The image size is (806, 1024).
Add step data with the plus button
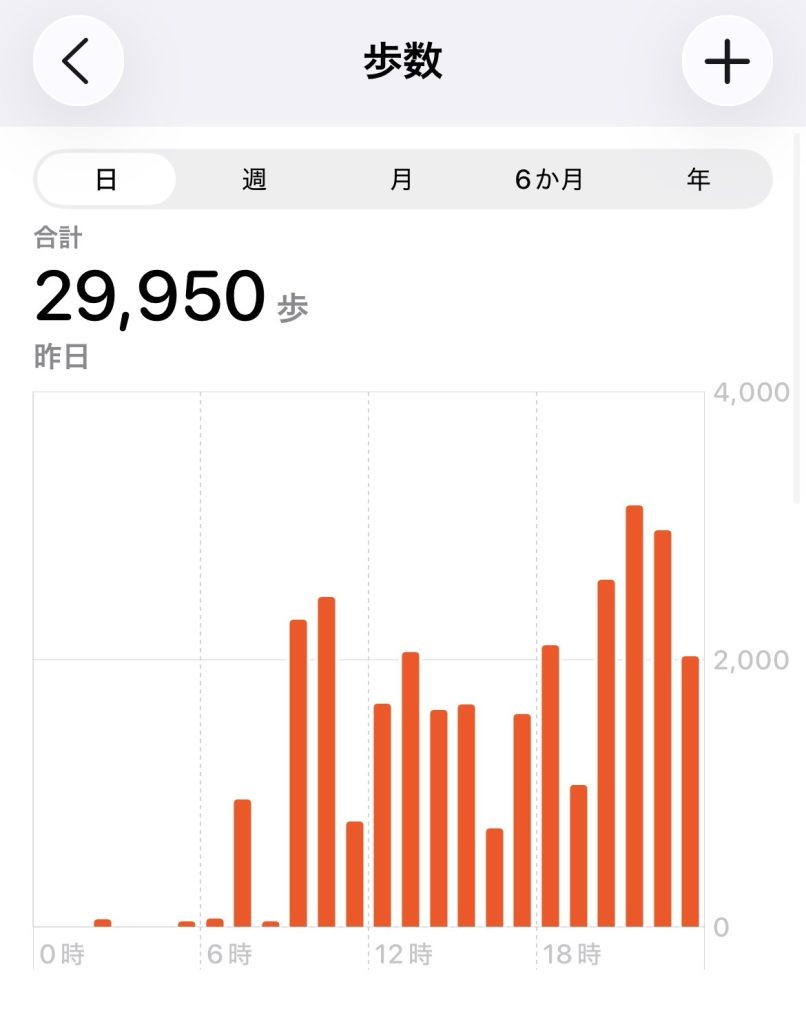727,62
